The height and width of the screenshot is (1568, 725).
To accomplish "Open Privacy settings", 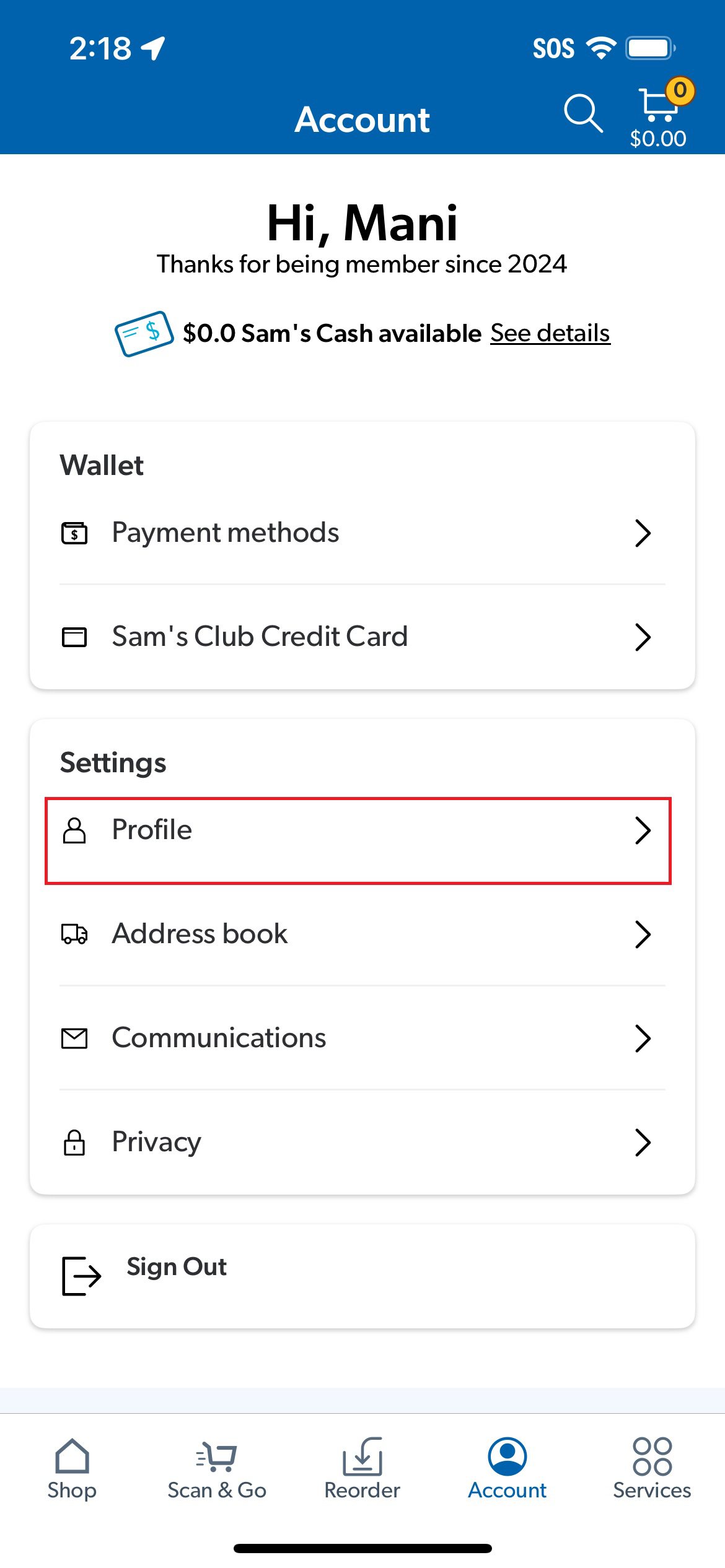I will coord(362,1142).
